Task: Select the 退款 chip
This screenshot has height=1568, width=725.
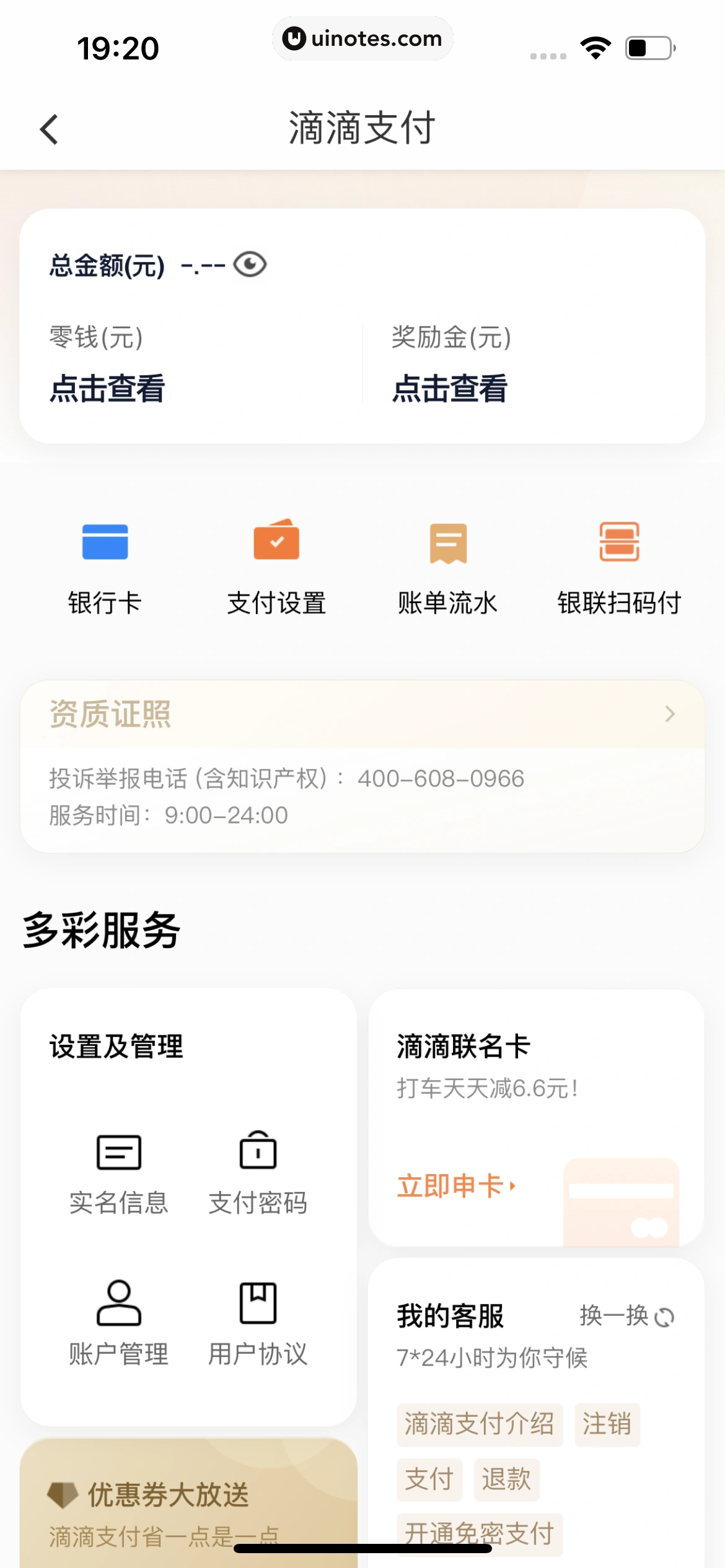Action: point(506,1479)
